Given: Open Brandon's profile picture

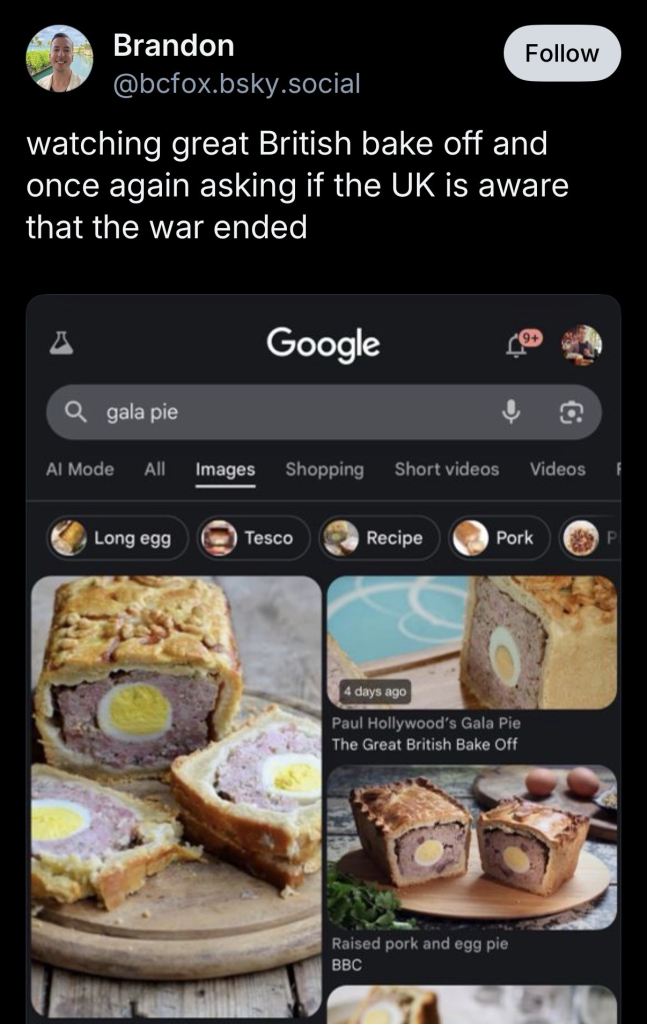Looking at the screenshot, I should pyautogui.click(x=59, y=58).
